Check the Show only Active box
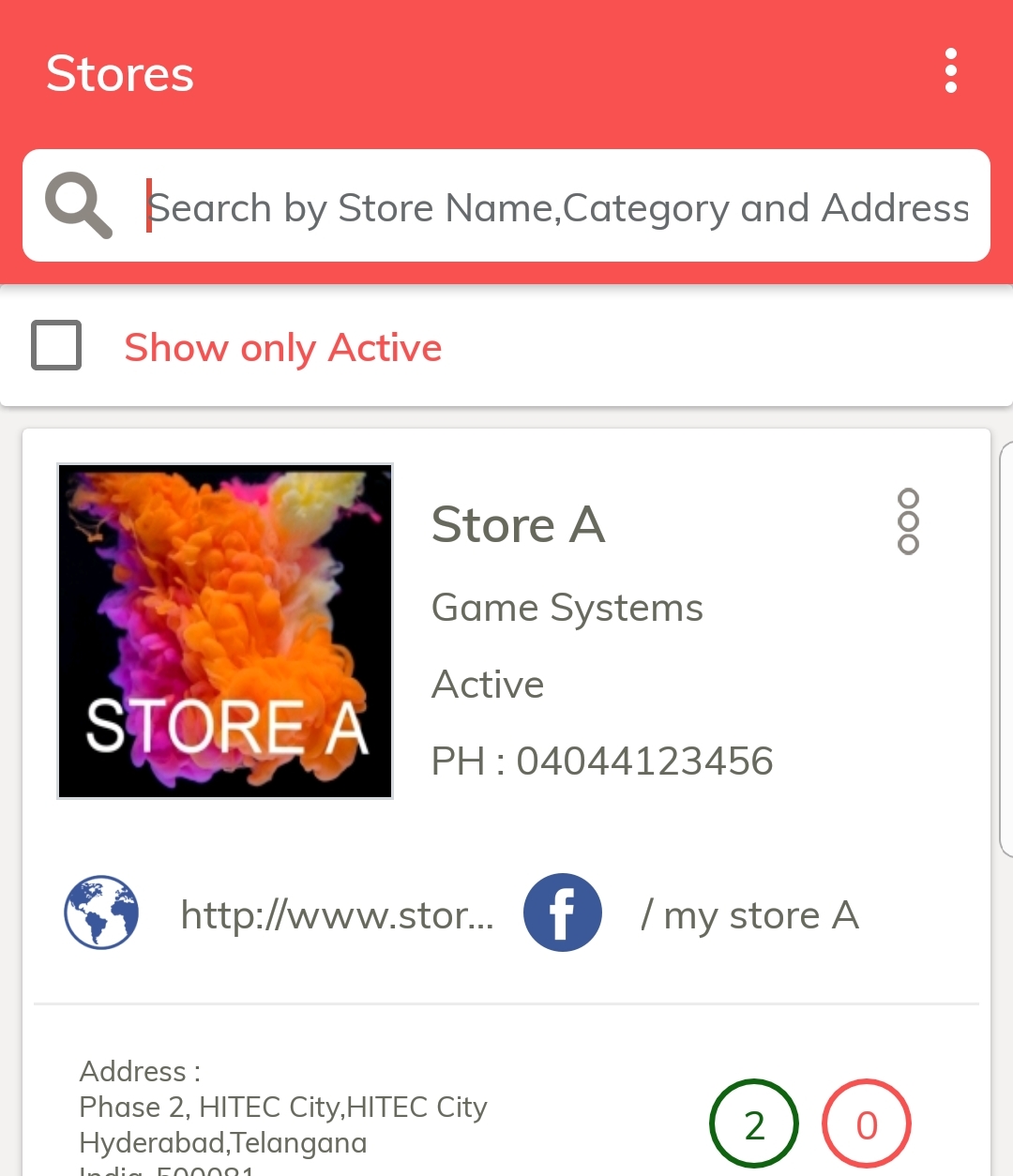Screen dimensions: 1013x1176 point(56,345)
